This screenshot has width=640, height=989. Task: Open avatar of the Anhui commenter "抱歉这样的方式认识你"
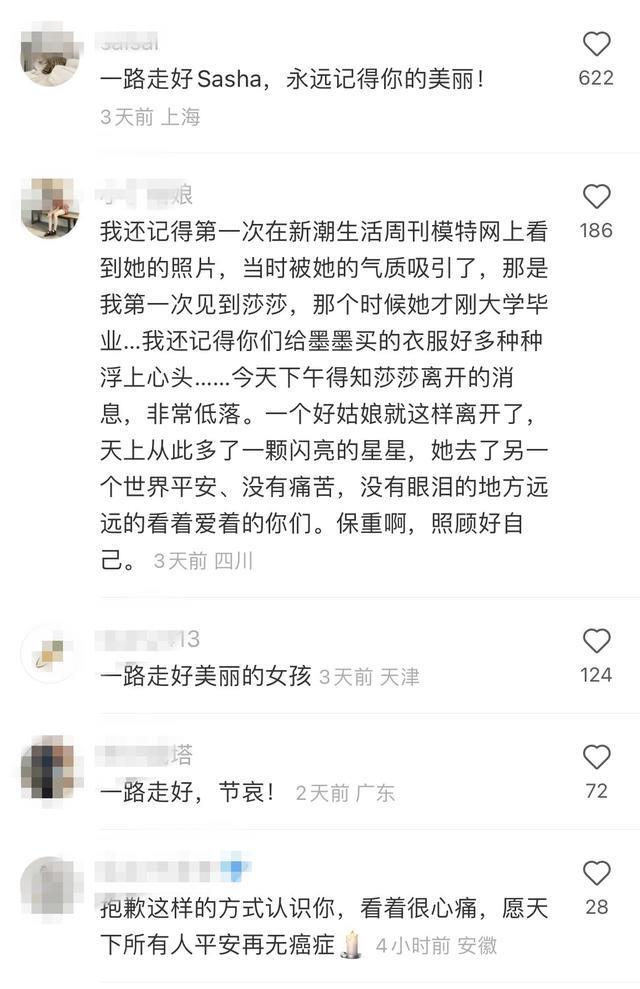49,885
